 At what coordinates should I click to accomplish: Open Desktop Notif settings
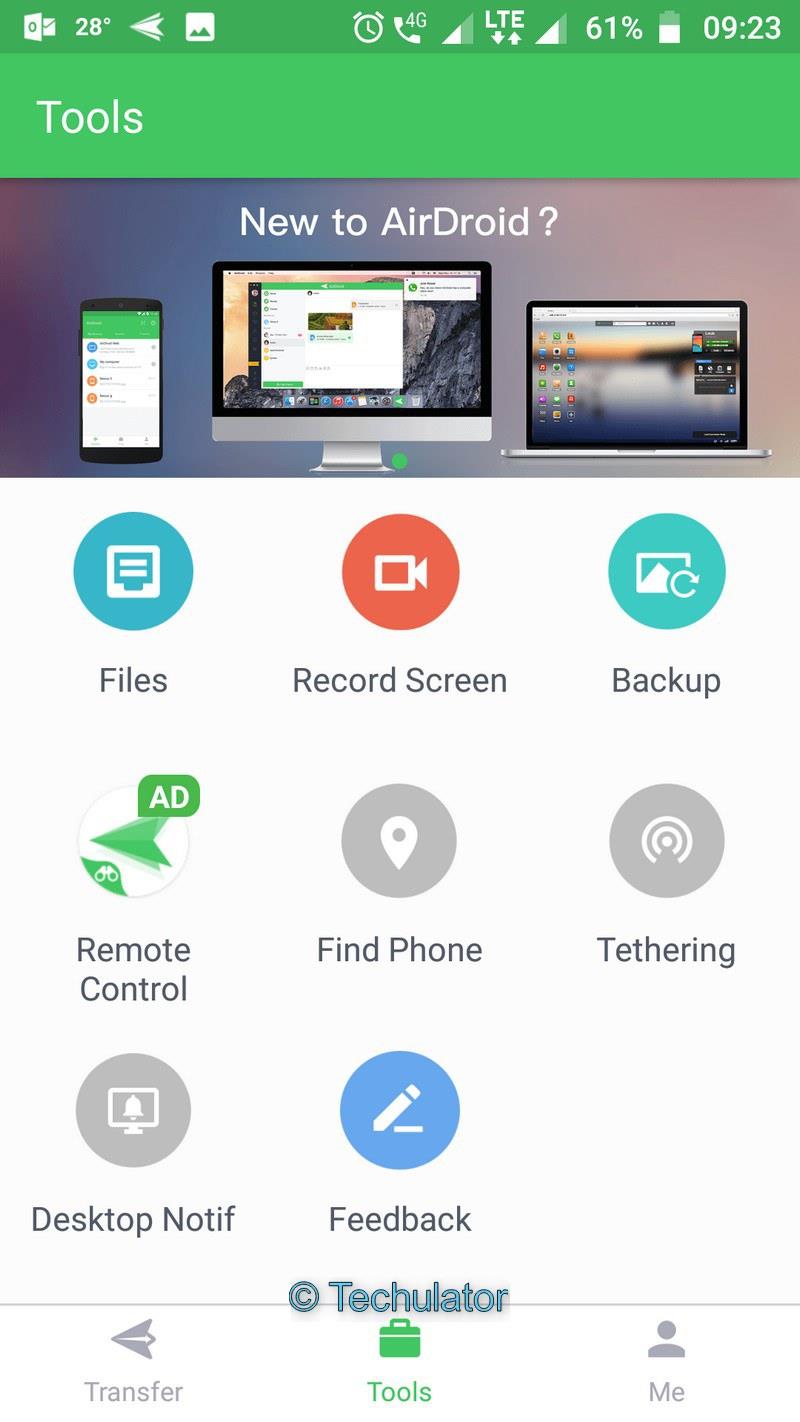coord(133,1112)
